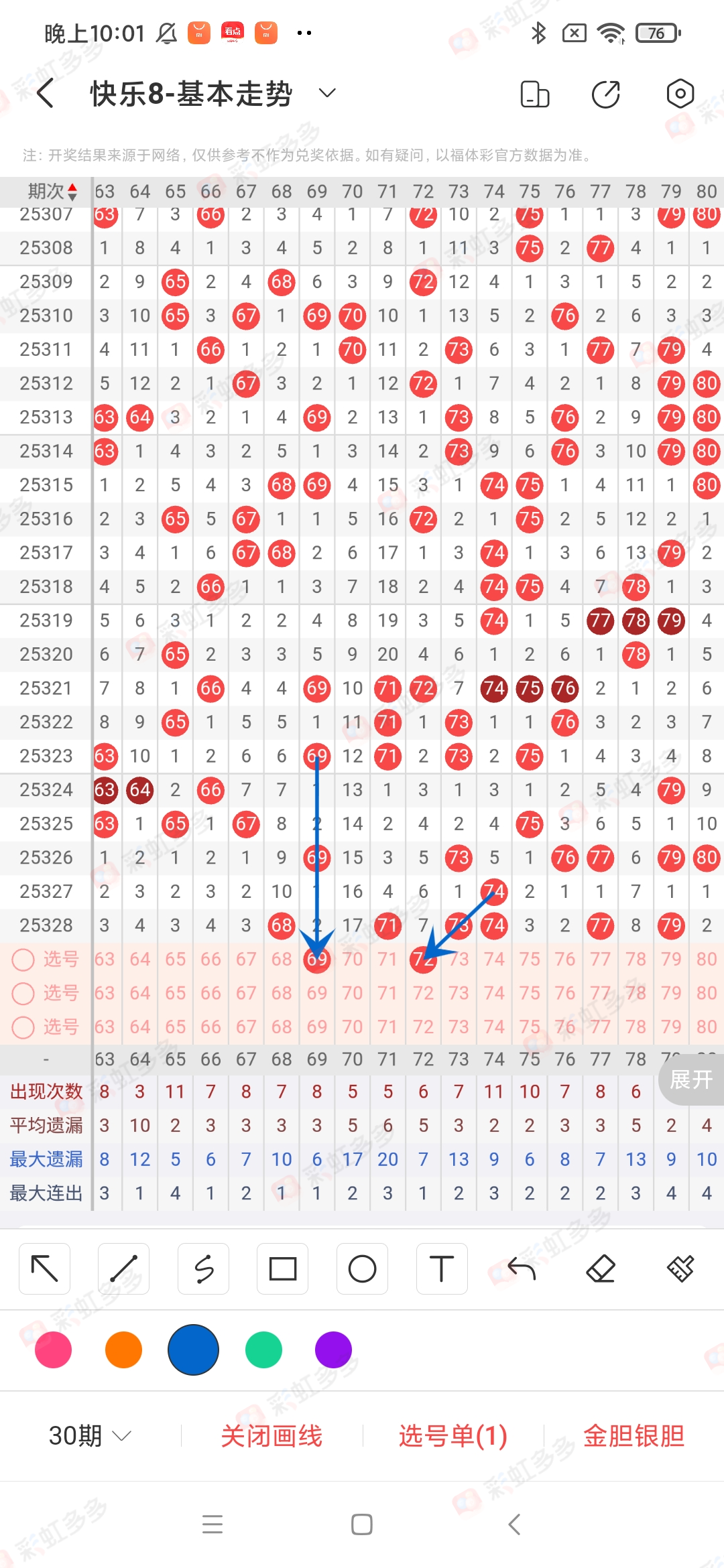Pick the green drawing color swatch
This screenshot has height=1568, width=724.
tap(263, 1350)
